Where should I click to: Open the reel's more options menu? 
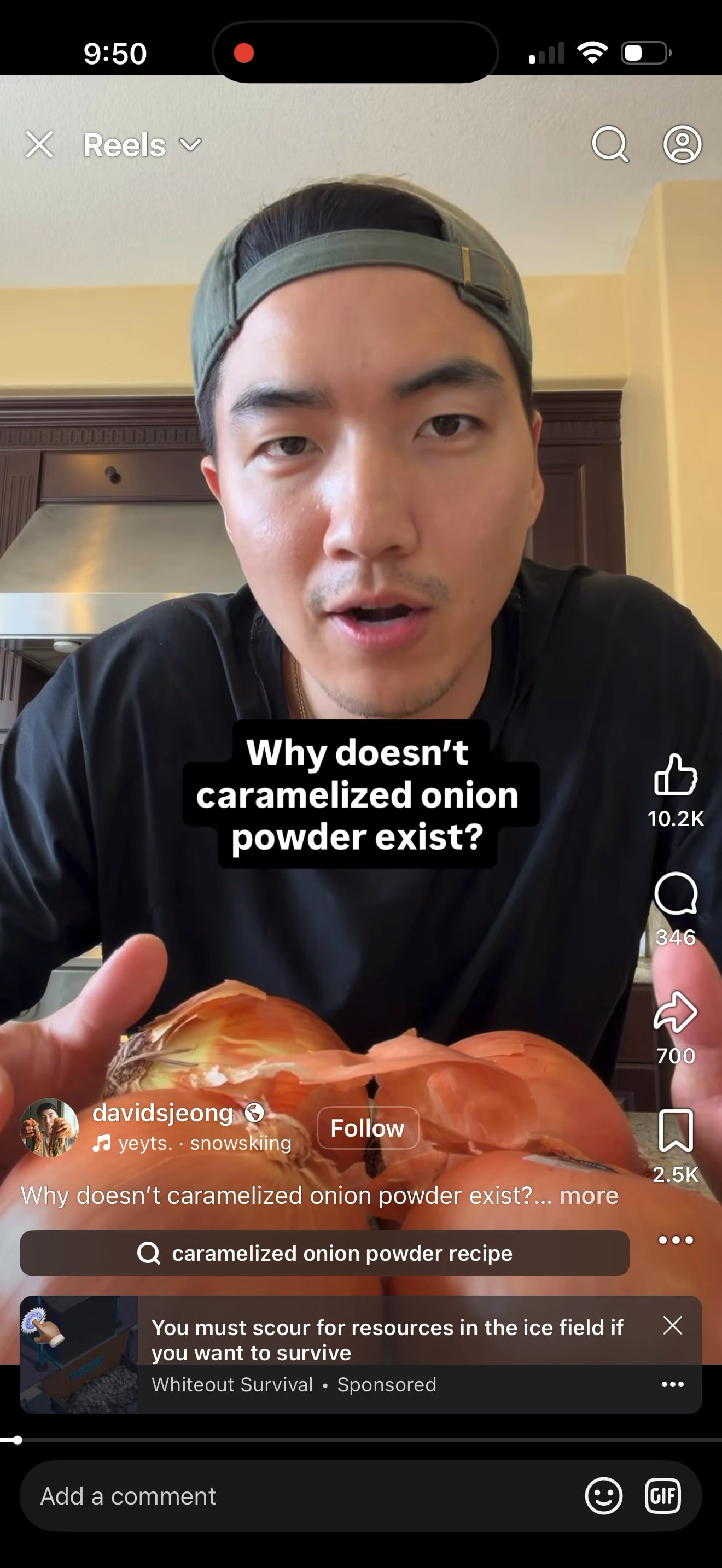click(x=676, y=1240)
